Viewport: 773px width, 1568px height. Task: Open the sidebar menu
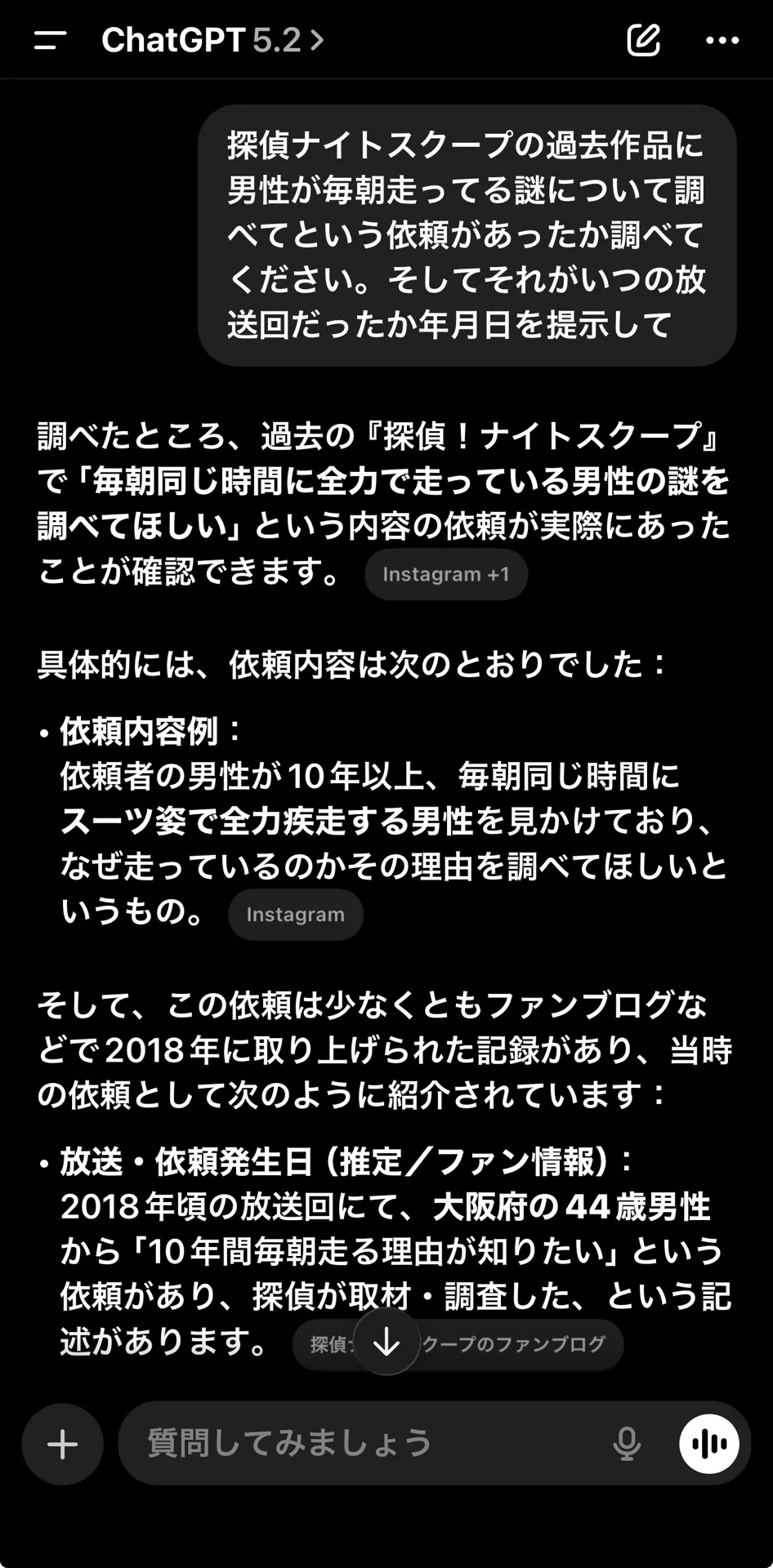click(50, 40)
